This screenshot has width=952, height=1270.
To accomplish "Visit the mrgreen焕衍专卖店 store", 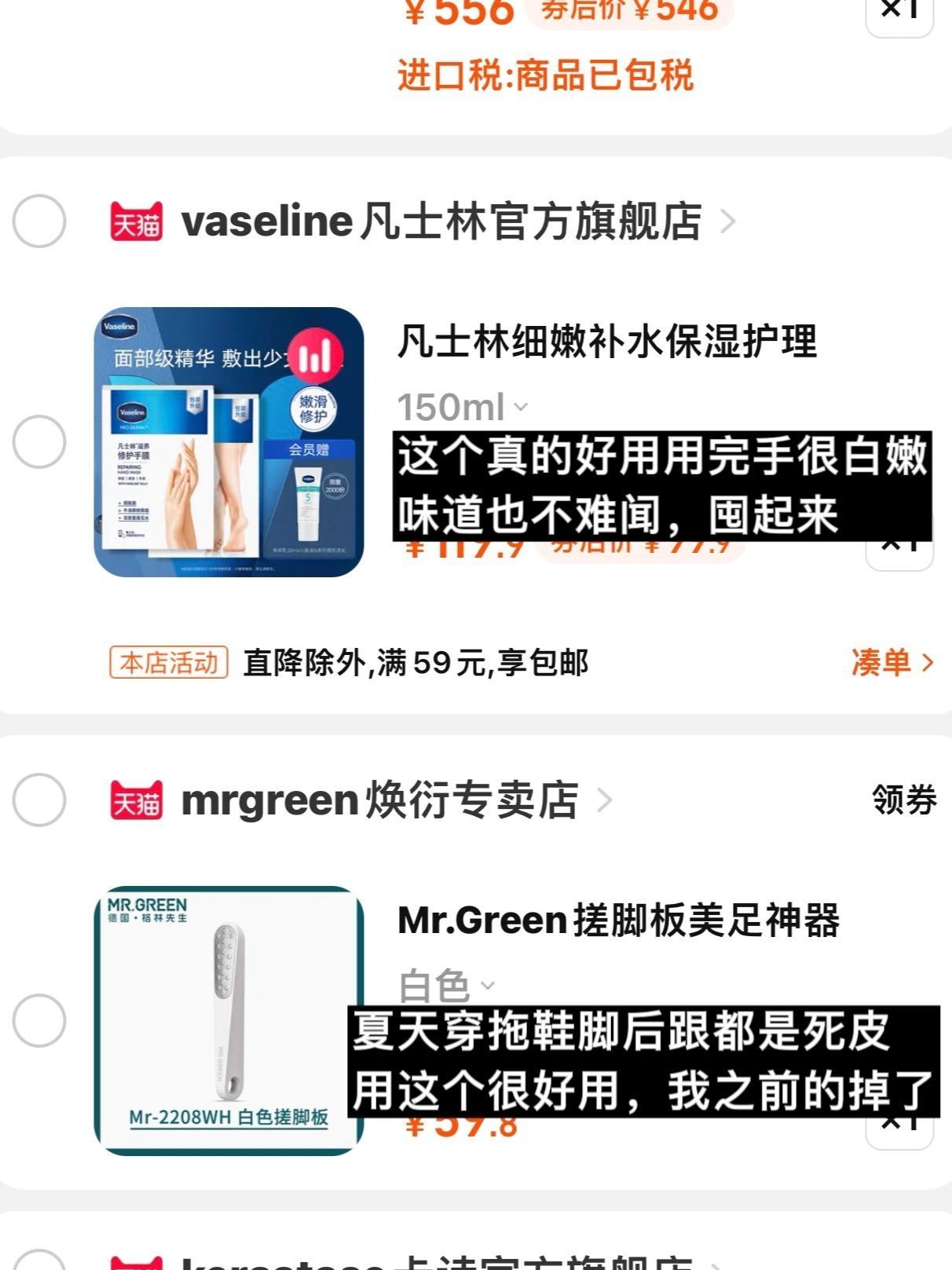I will point(380,800).
